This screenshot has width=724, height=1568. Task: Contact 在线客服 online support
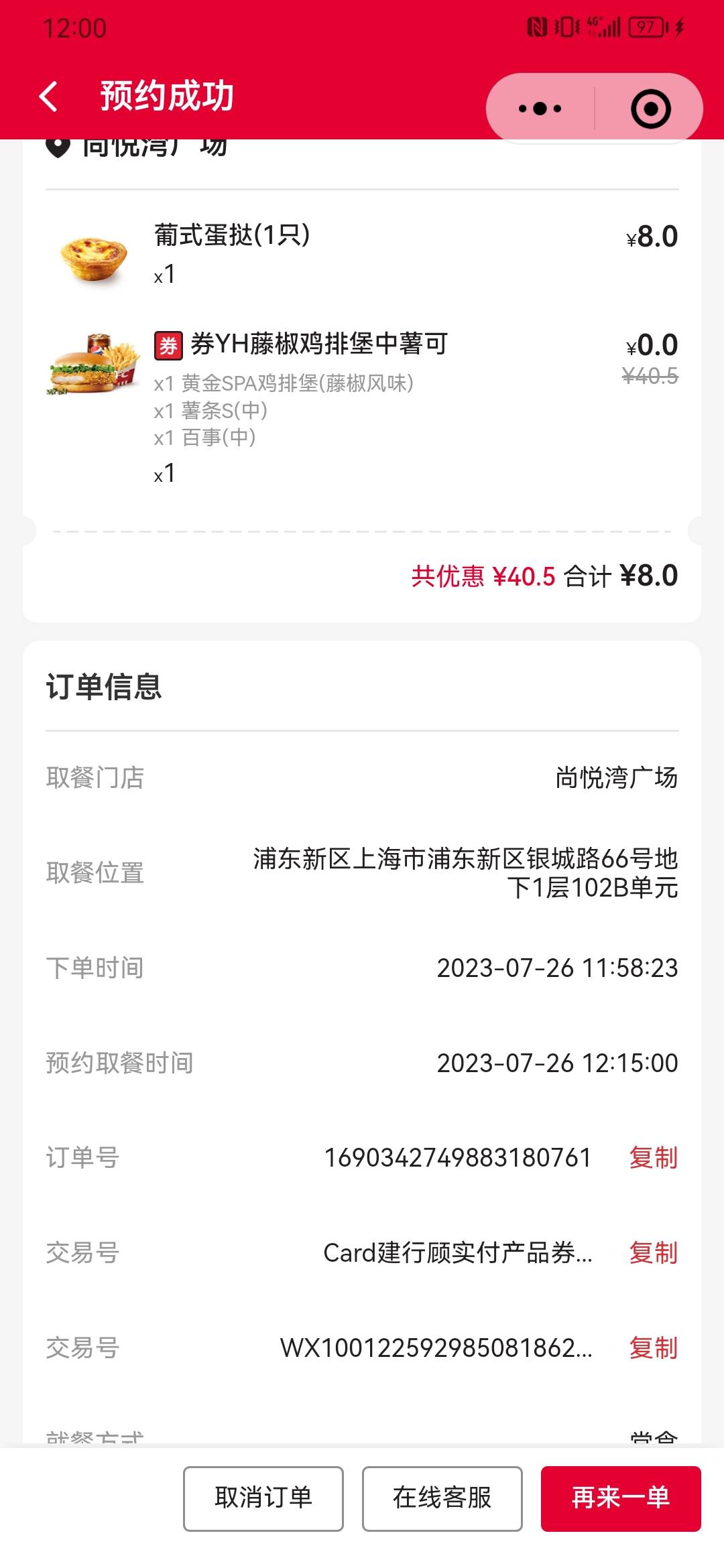442,1498
